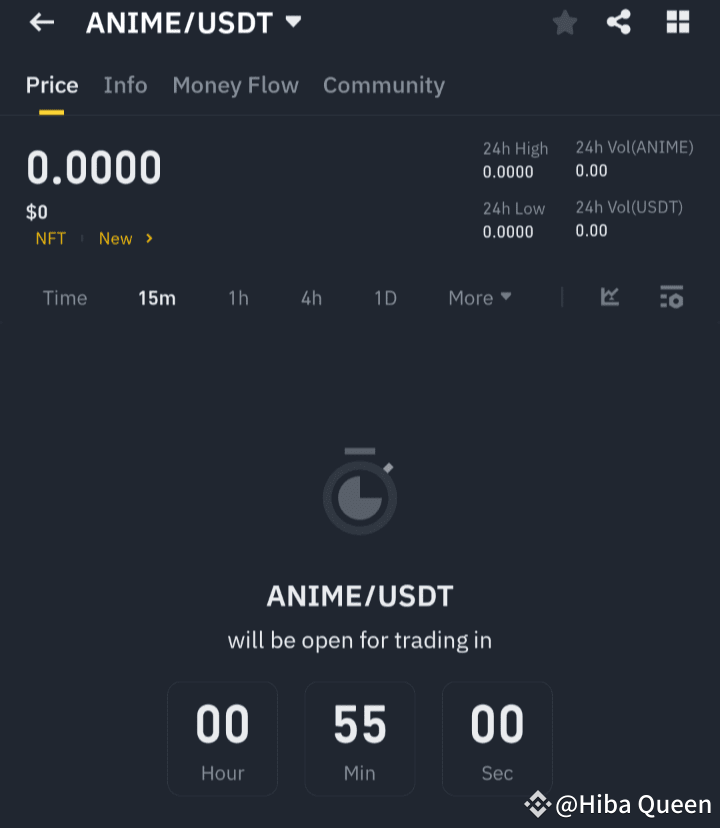Open the ANIME/USDT pair selector
The height and width of the screenshot is (828, 720).
[194, 22]
